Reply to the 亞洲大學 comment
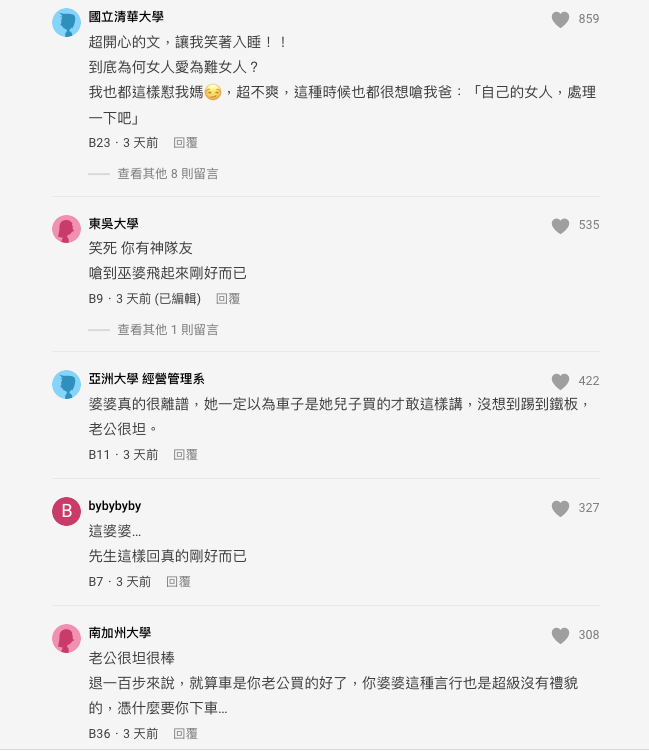649x753 pixels. click(x=185, y=454)
